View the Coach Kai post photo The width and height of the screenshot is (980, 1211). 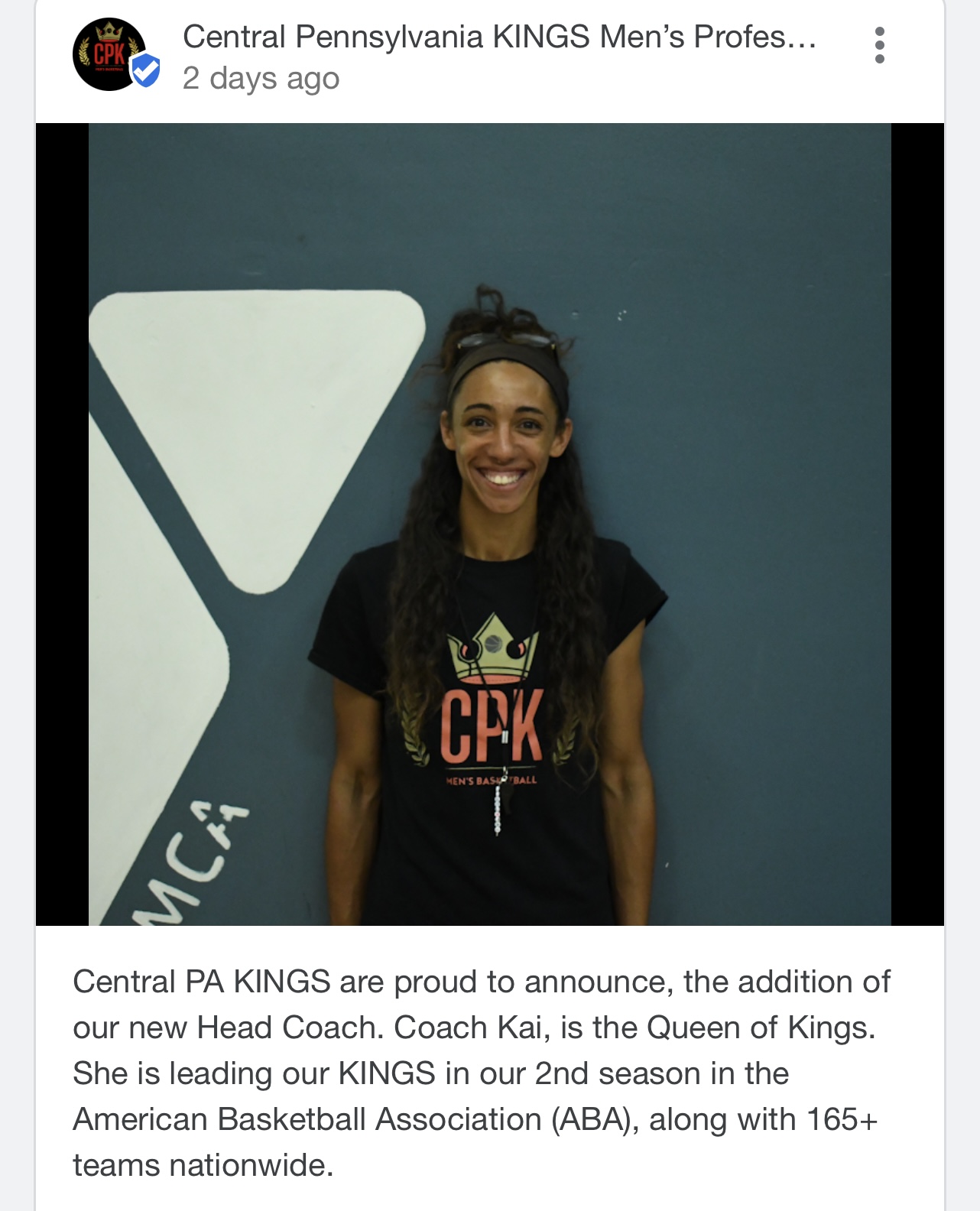(489, 524)
